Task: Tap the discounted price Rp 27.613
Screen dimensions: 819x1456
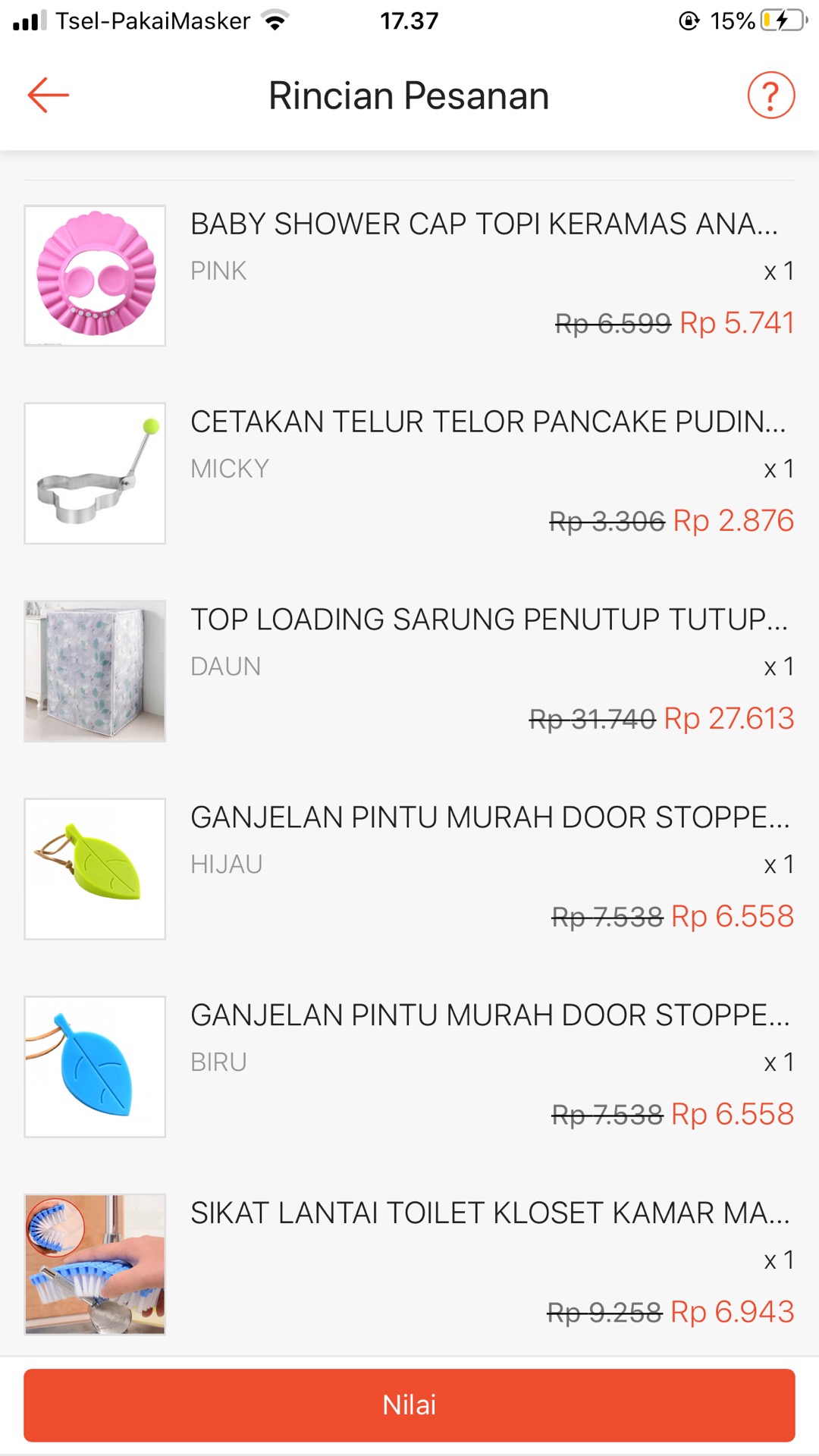Action: [730, 718]
